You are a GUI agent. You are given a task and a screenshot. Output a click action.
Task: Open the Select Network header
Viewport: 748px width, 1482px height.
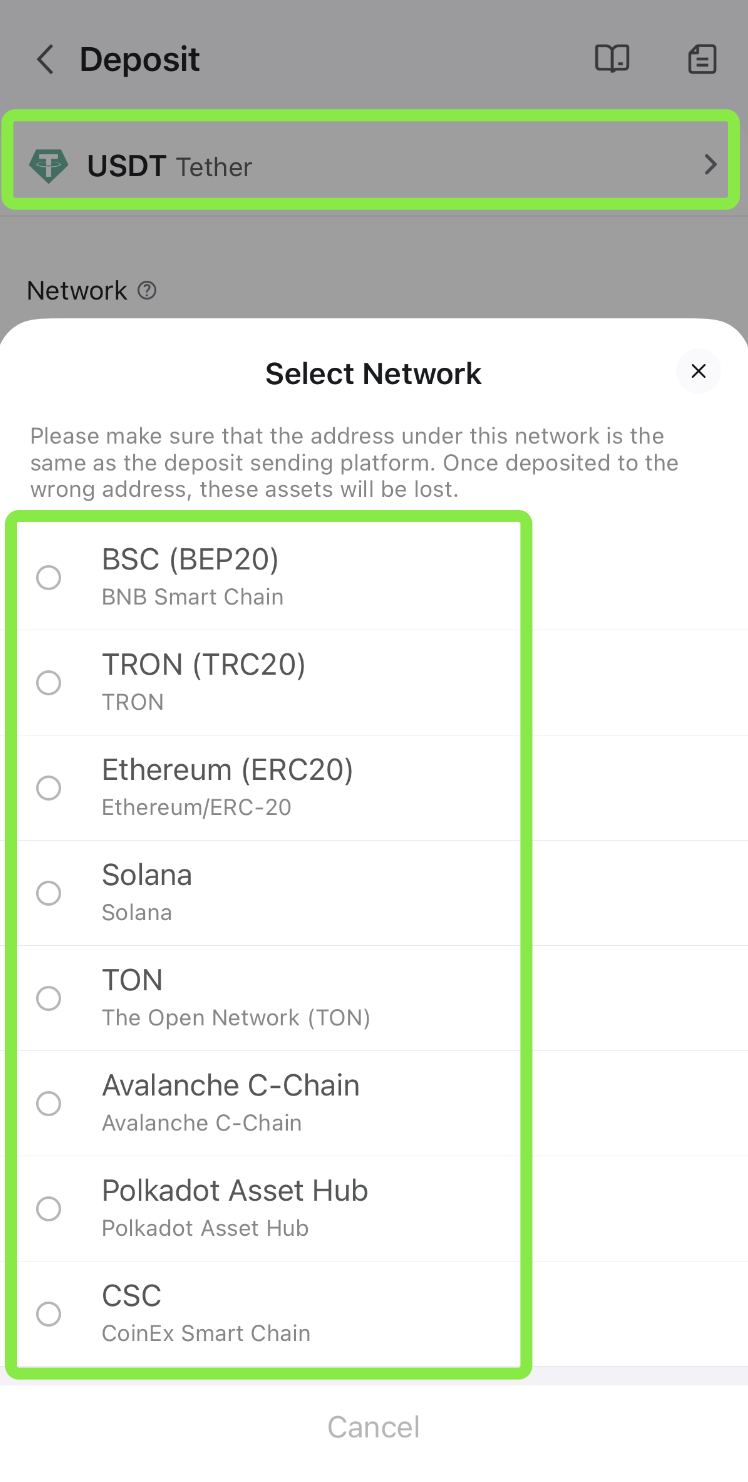tap(372, 373)
